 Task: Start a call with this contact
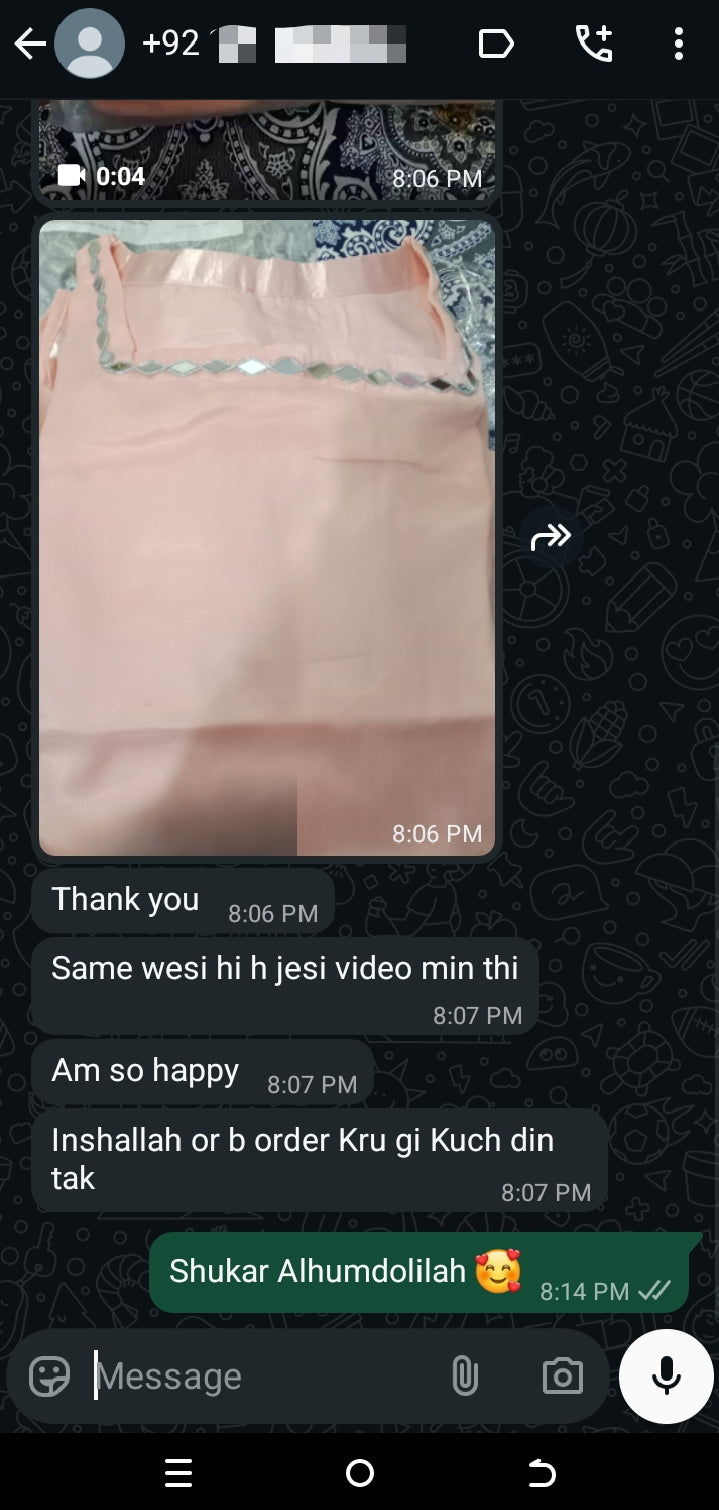tap(594, 44)
